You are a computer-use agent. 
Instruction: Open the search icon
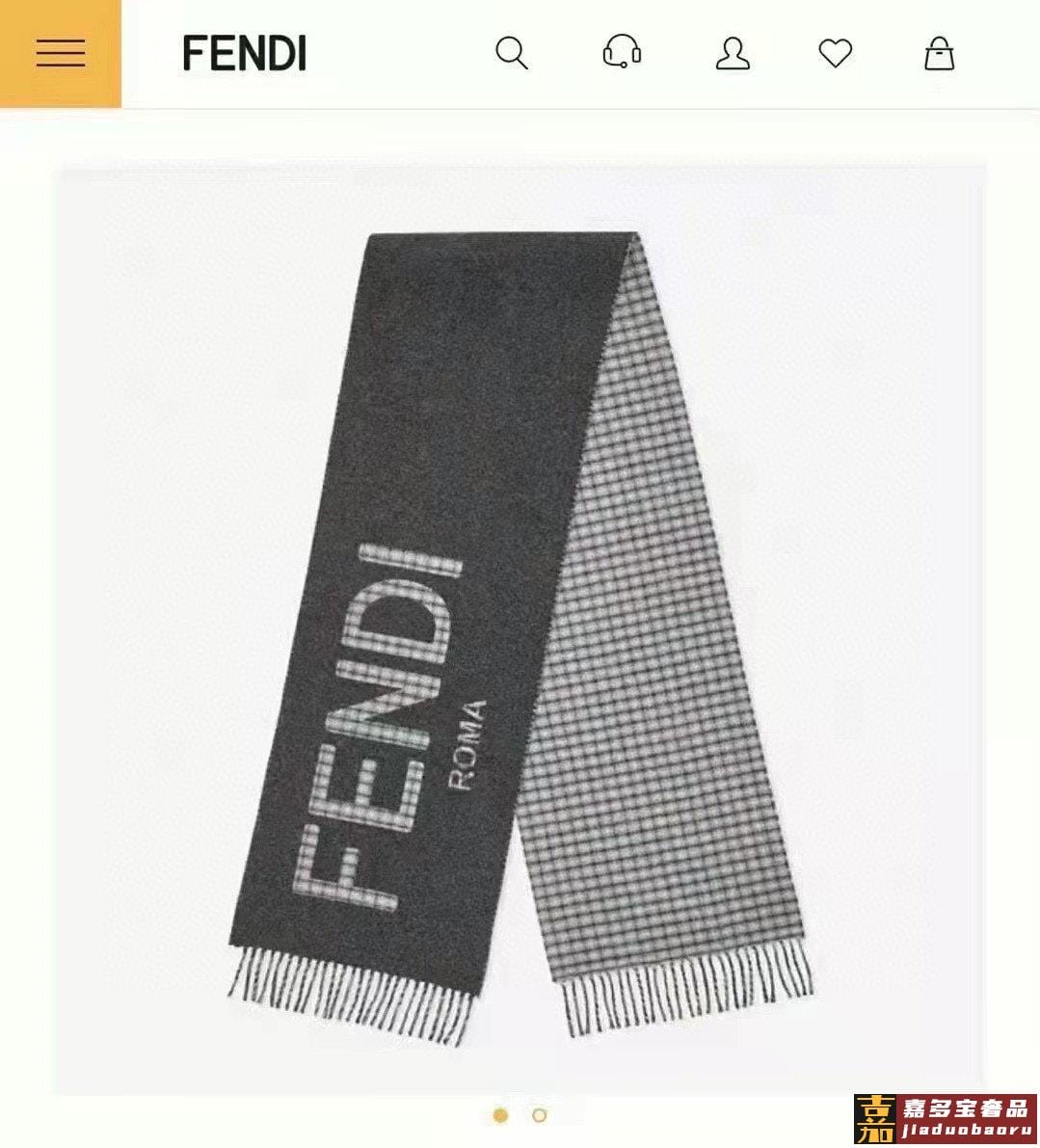(x=511, y=53)
